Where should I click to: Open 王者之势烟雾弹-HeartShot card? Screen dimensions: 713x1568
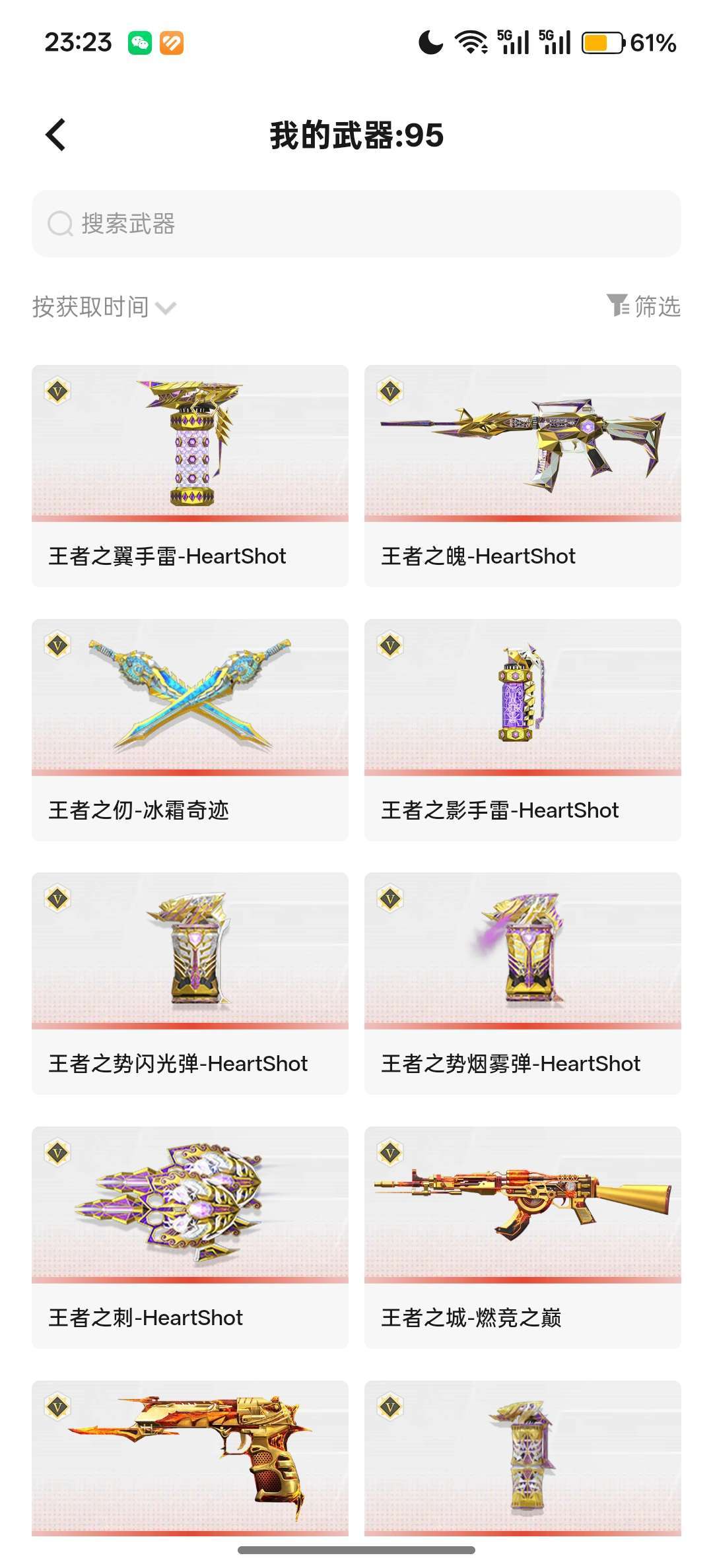523,983
